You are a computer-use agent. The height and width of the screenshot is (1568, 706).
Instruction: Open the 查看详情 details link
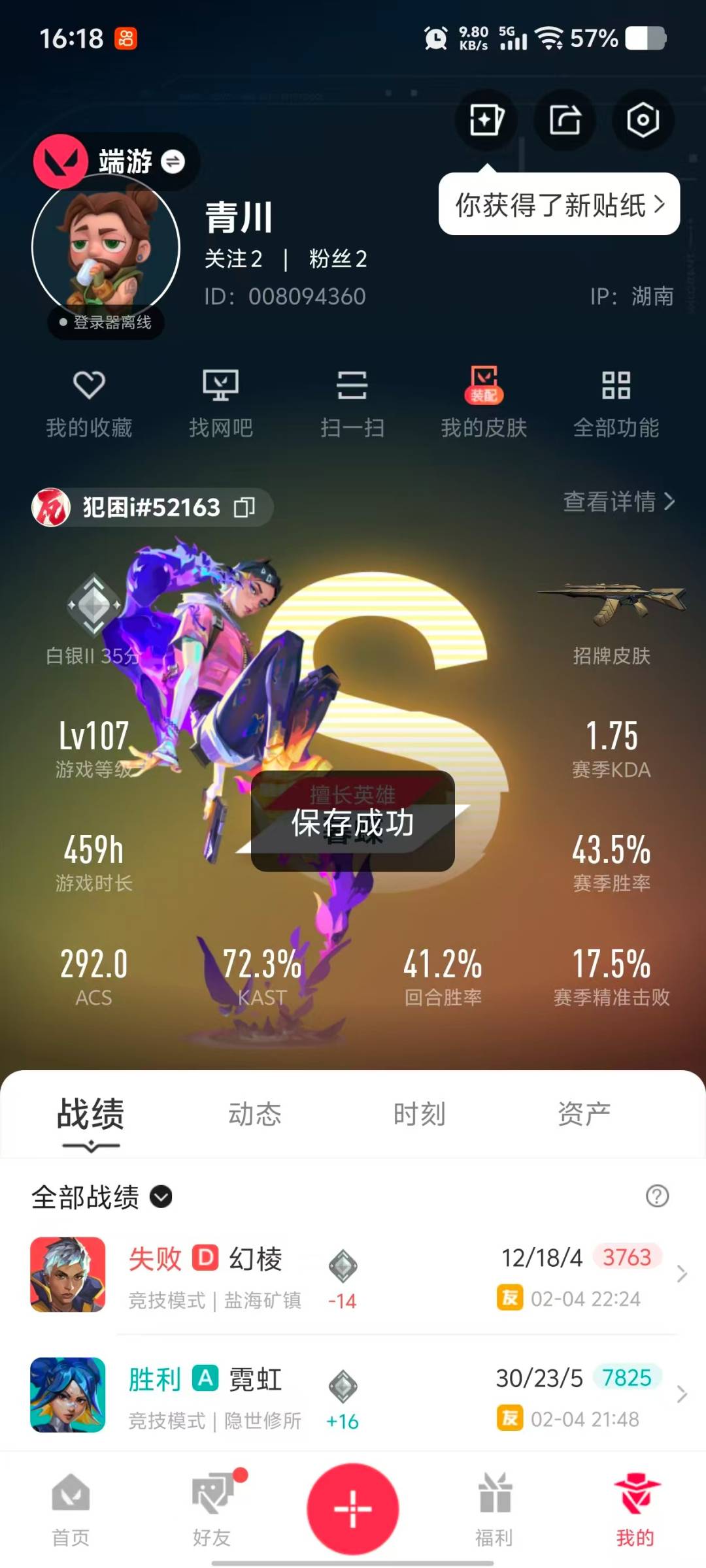[x=618, y=504]
